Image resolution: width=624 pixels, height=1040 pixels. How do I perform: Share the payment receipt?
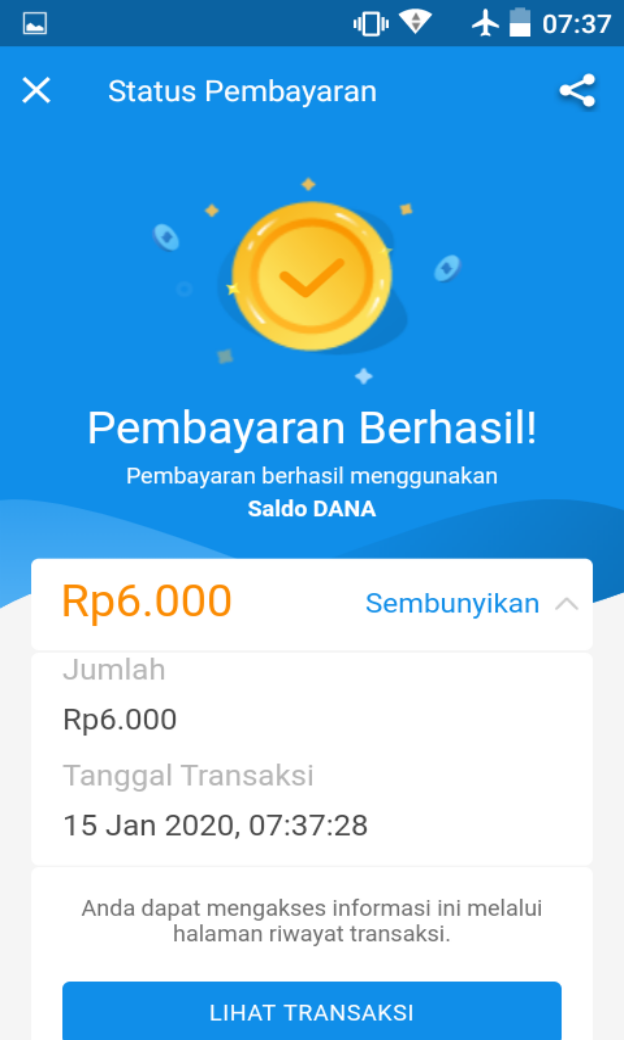(577, 91)
